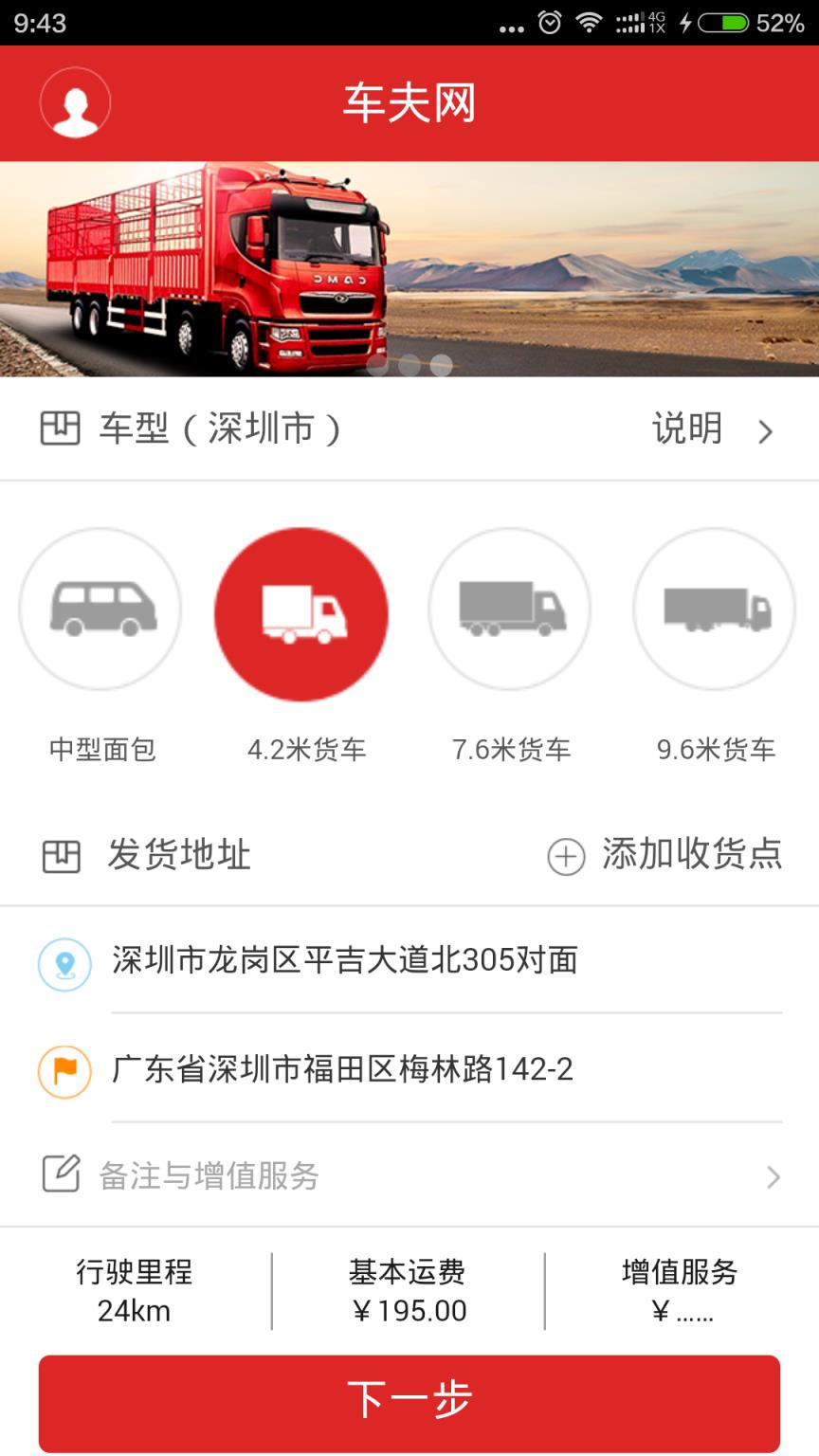Click the orange destination flag icon
The width and height of the screenshot is (819, 1456).
(63, 1070)
